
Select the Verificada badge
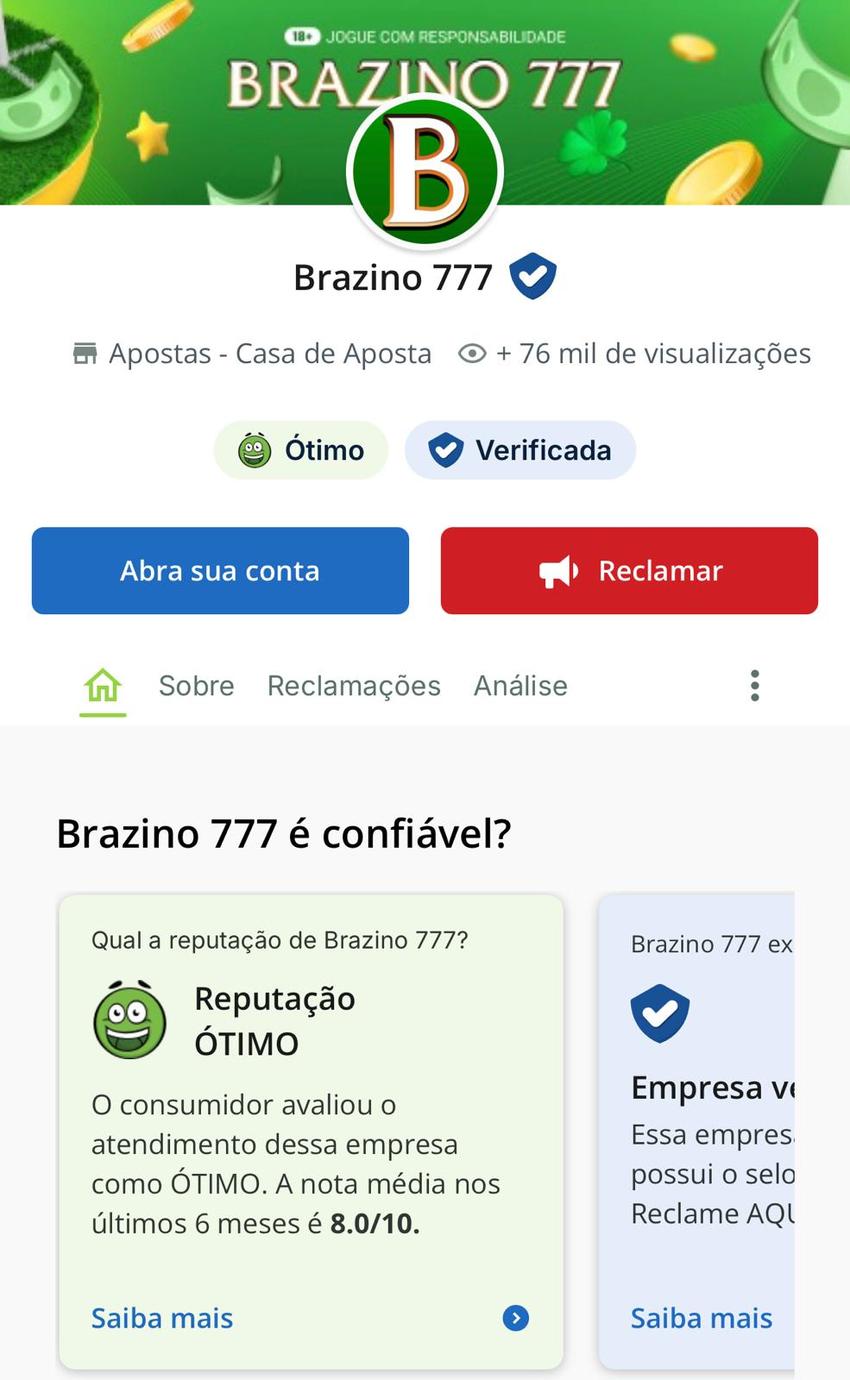520,450
